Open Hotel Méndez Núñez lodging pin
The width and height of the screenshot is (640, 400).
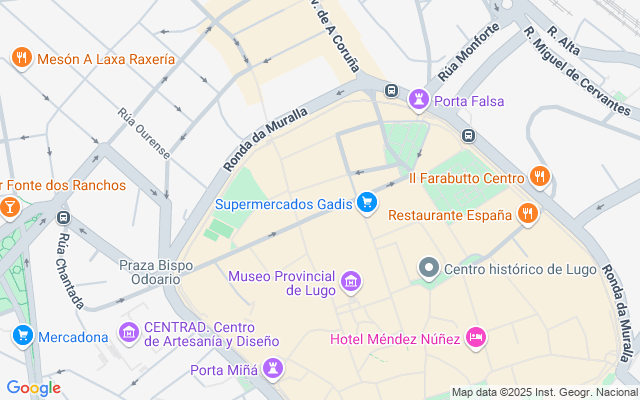pos(476,339)
